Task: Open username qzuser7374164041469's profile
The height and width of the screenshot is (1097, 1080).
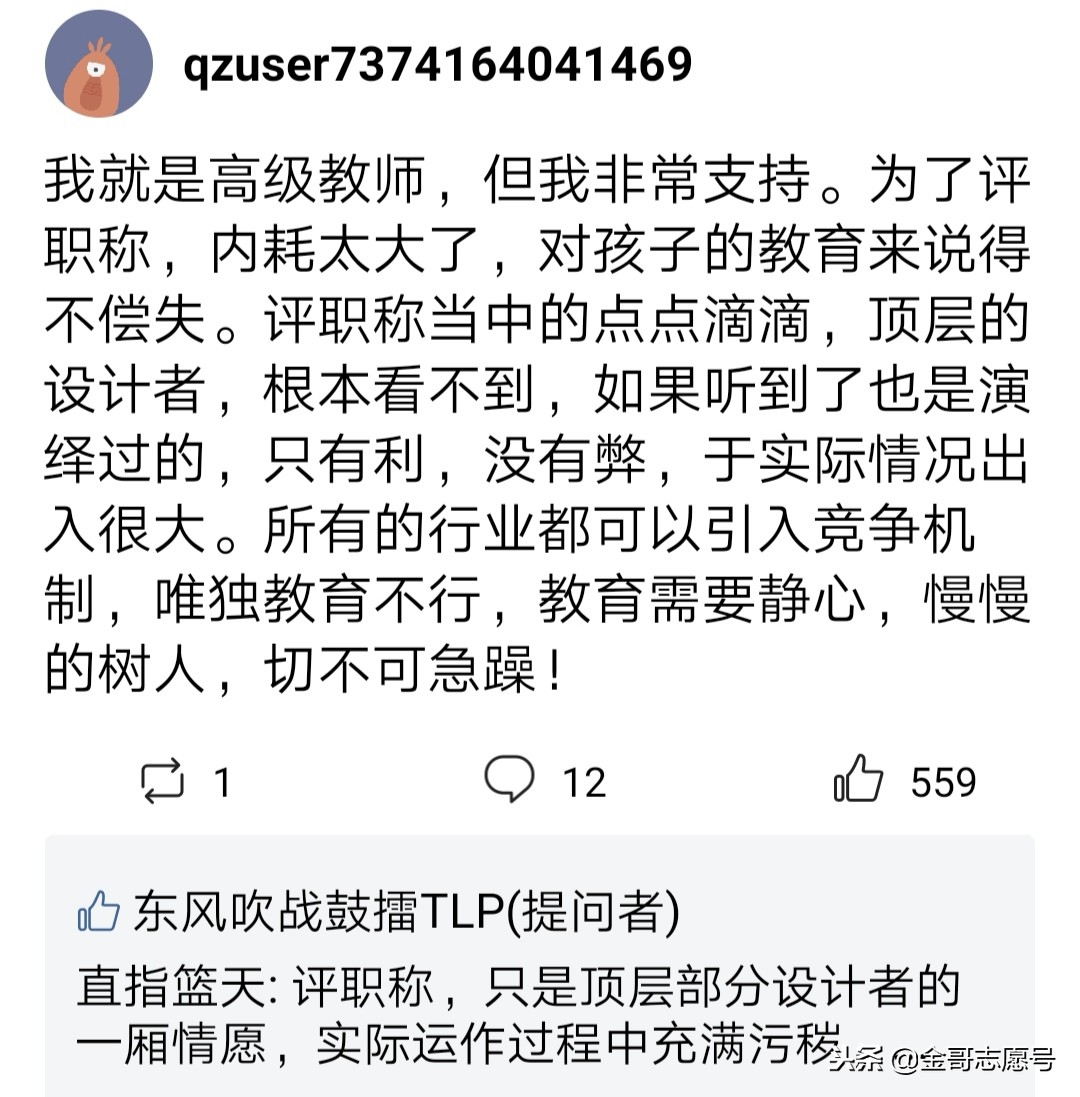Action: [438, 65]
